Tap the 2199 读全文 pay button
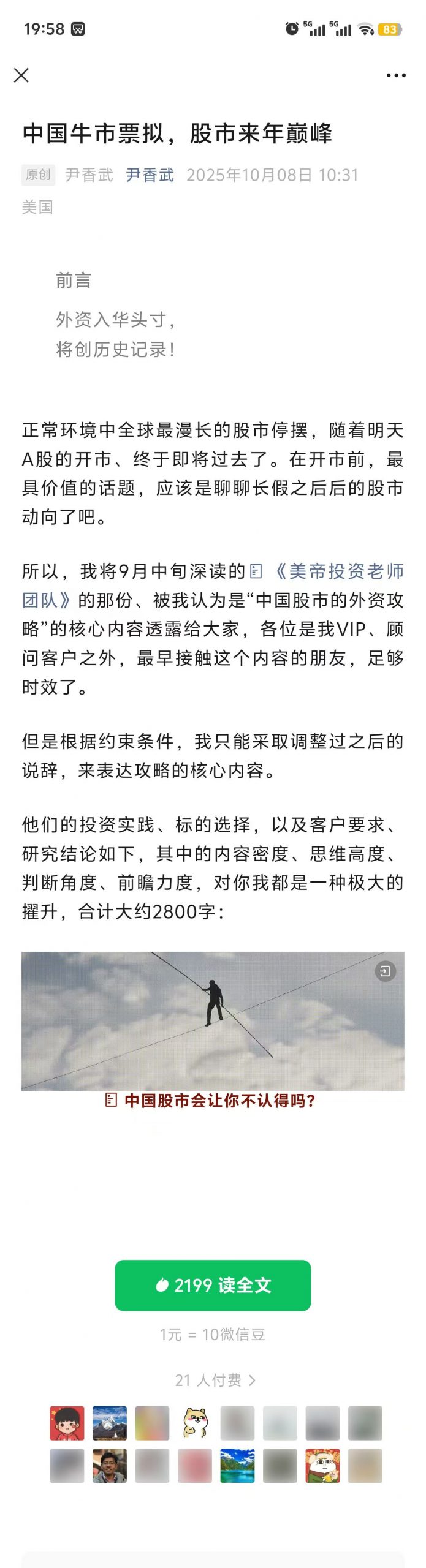426x1568 pixels. coord(213,1285)
